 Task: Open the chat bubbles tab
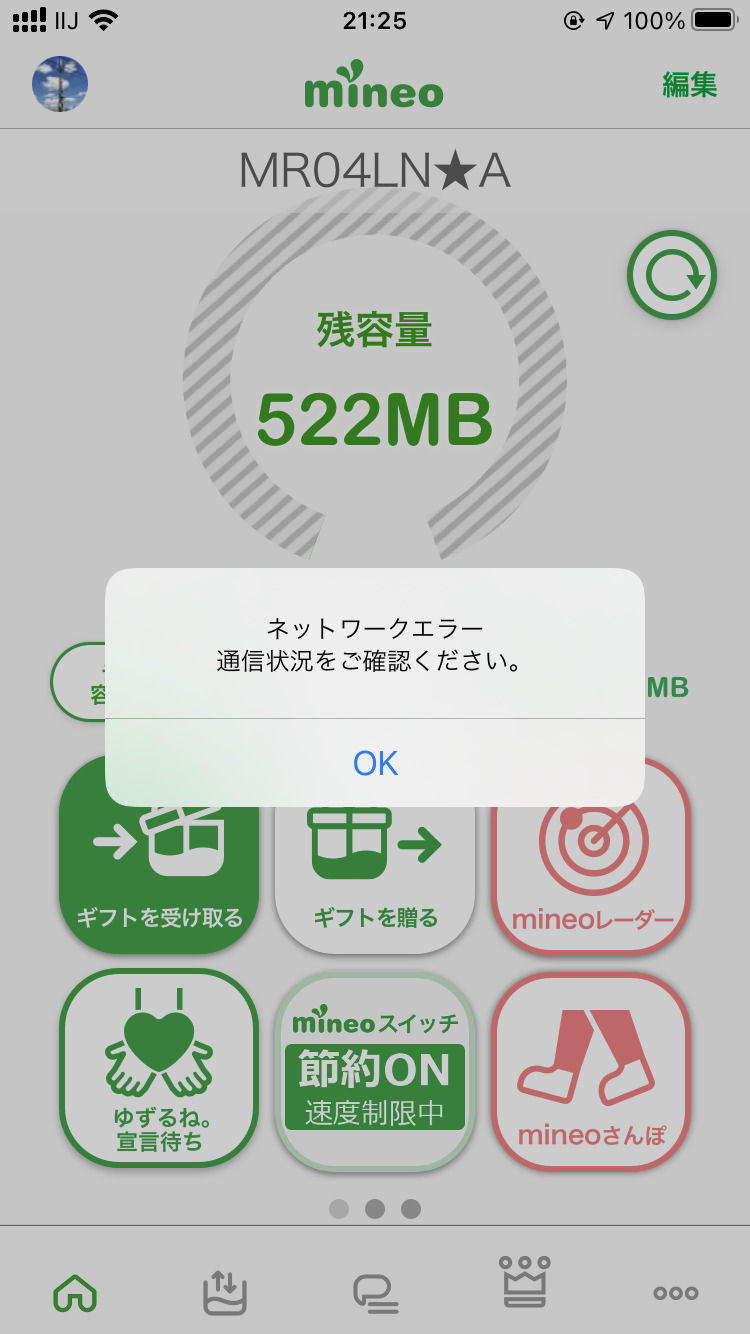tap(375, 1293)
